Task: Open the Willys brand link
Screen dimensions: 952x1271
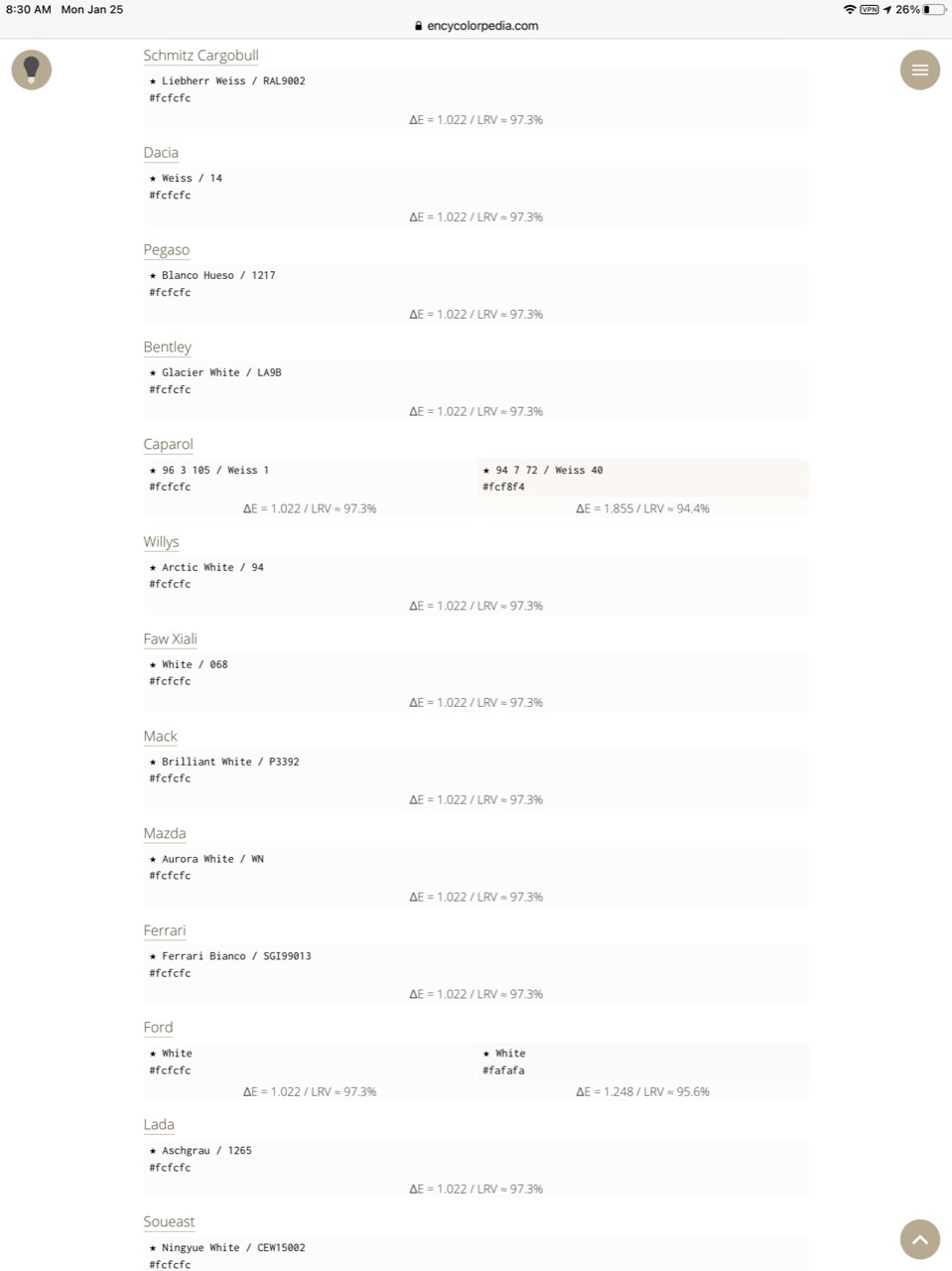Action: pyautogui.click(x=161, y=542)
